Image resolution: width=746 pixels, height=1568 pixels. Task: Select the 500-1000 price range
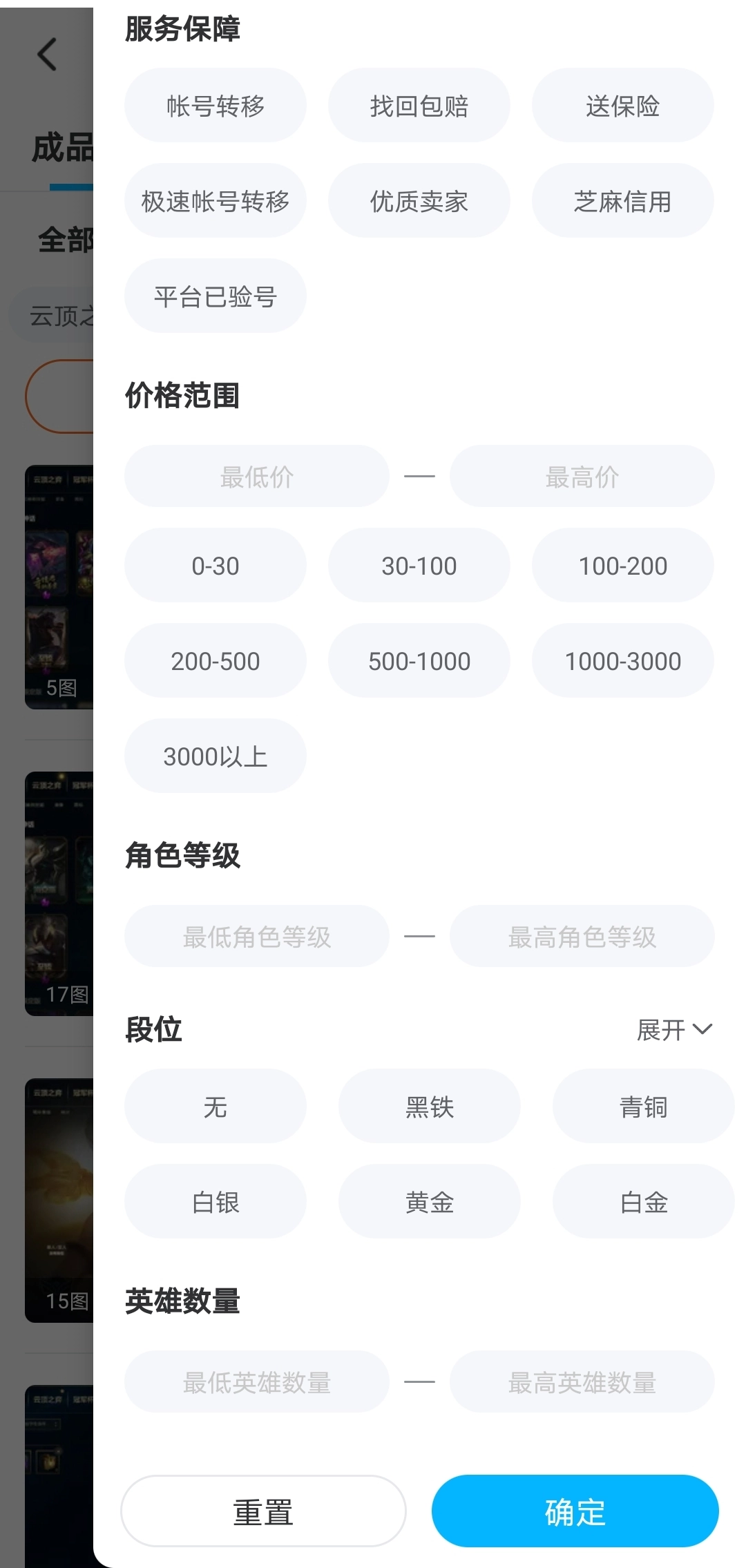pos(419,661)
